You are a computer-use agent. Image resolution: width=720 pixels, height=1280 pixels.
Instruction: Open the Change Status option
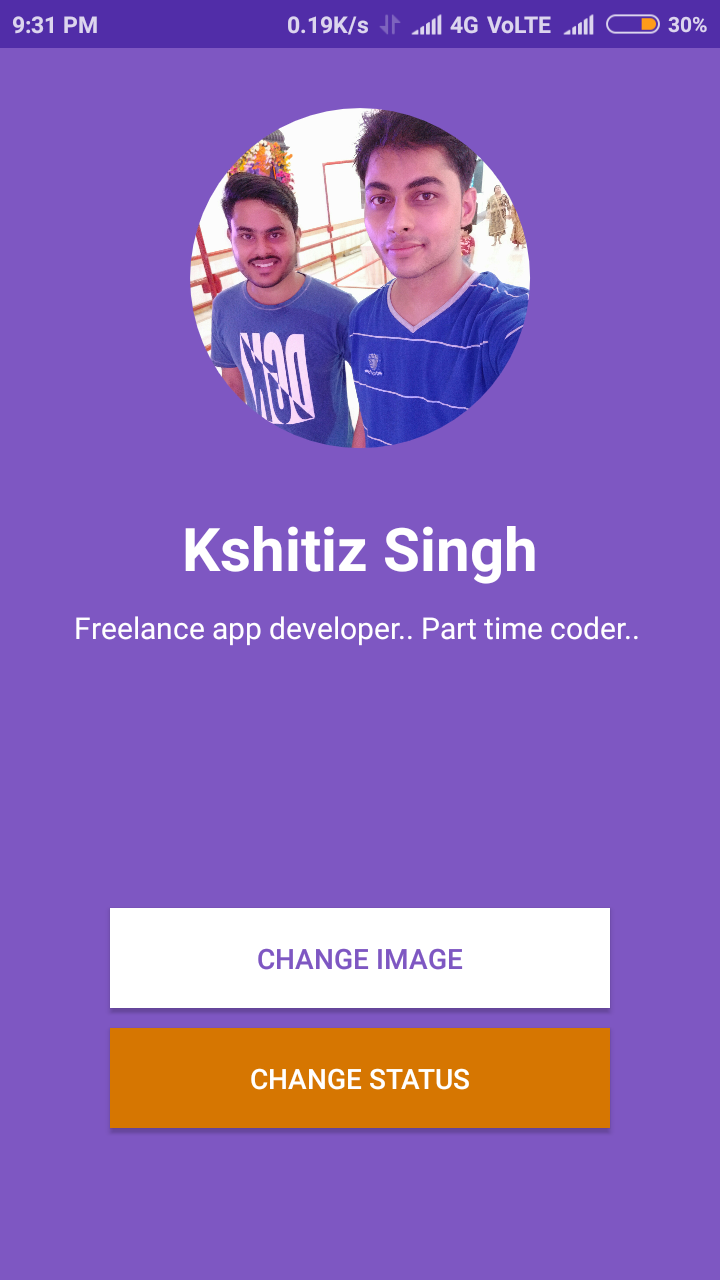pyautogui.click(x=360, y=1078)
